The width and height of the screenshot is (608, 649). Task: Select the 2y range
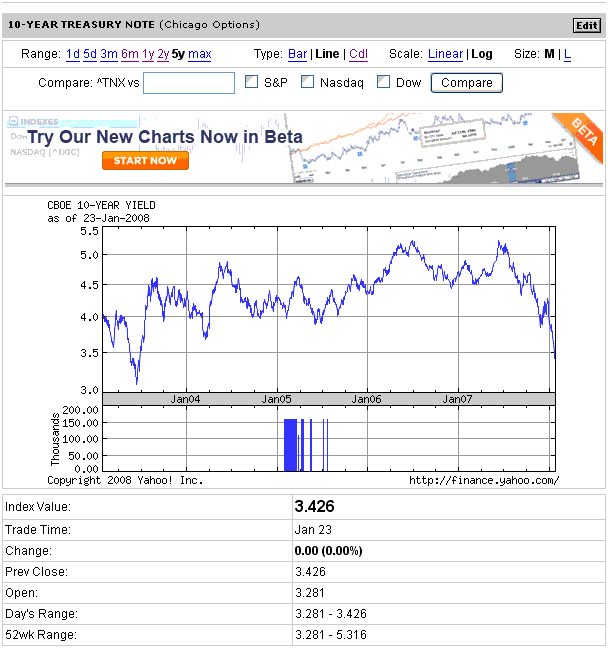(163, 54)
